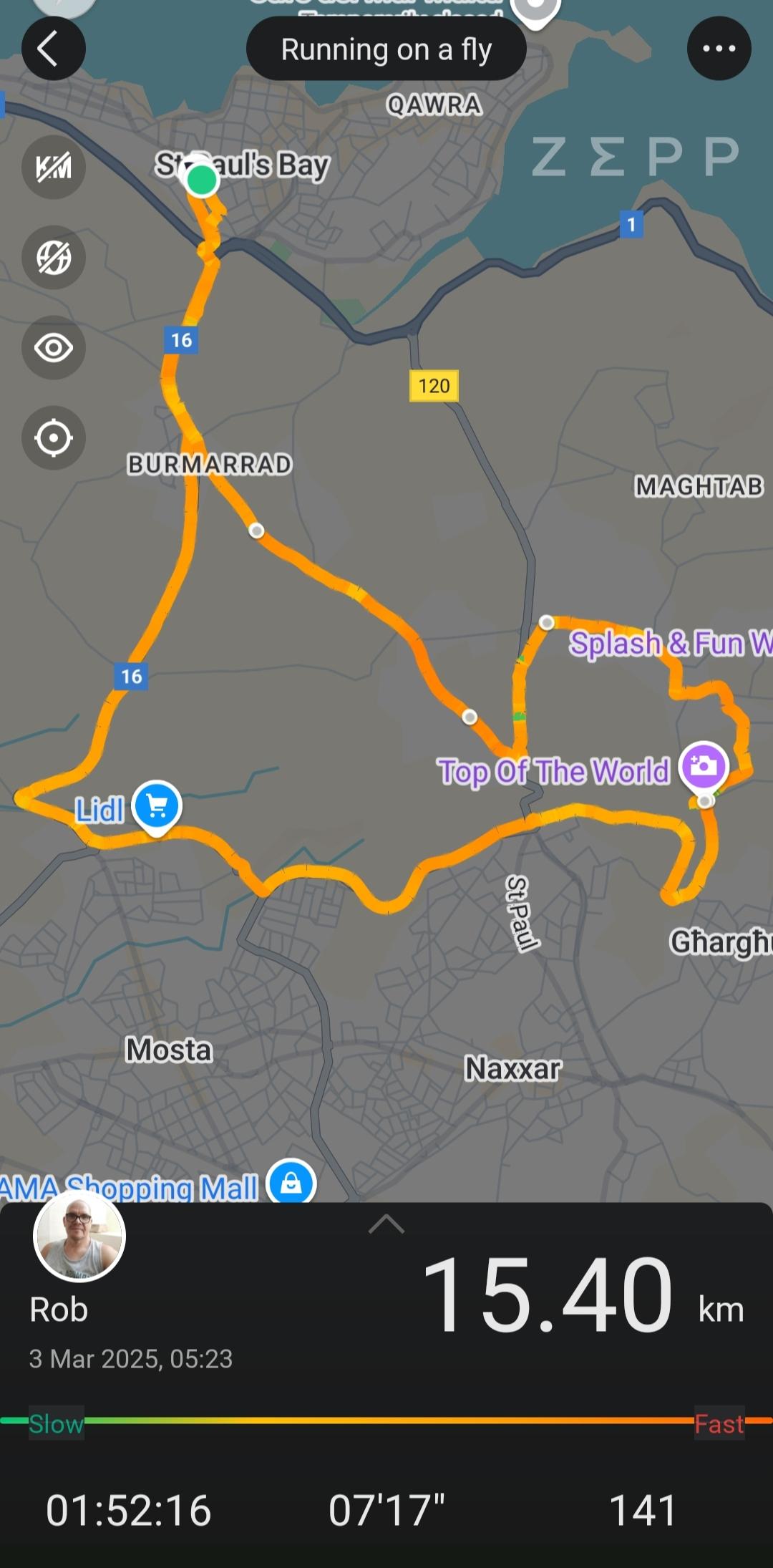
Task: Toggle the map hide overlay button
Action: coord(54,258)
